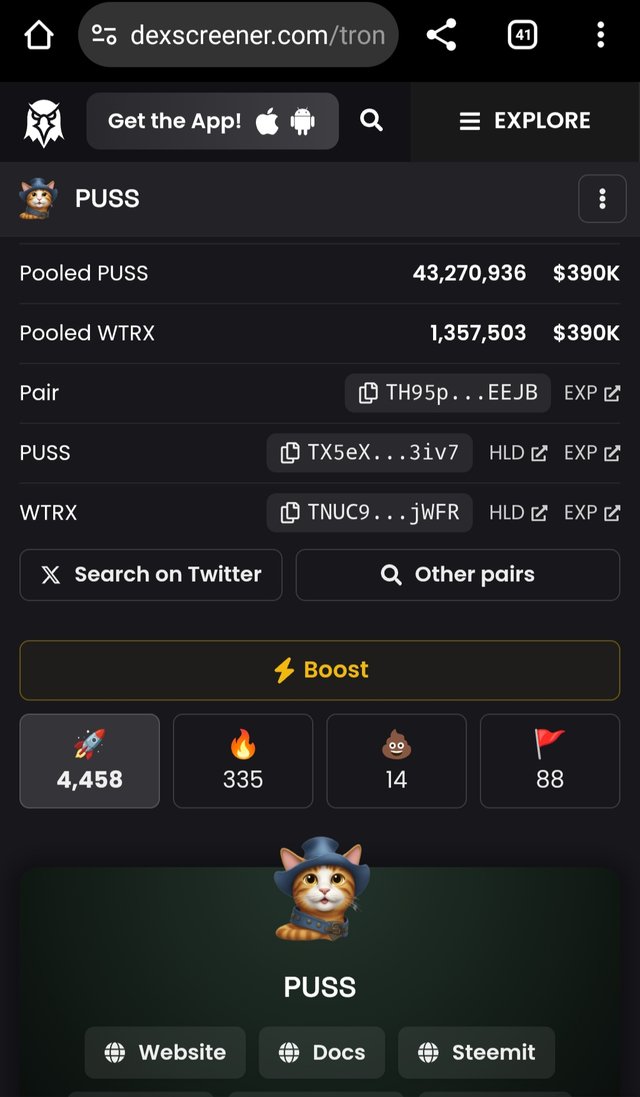Open the browser overflow menu

[x=600, y=36]
